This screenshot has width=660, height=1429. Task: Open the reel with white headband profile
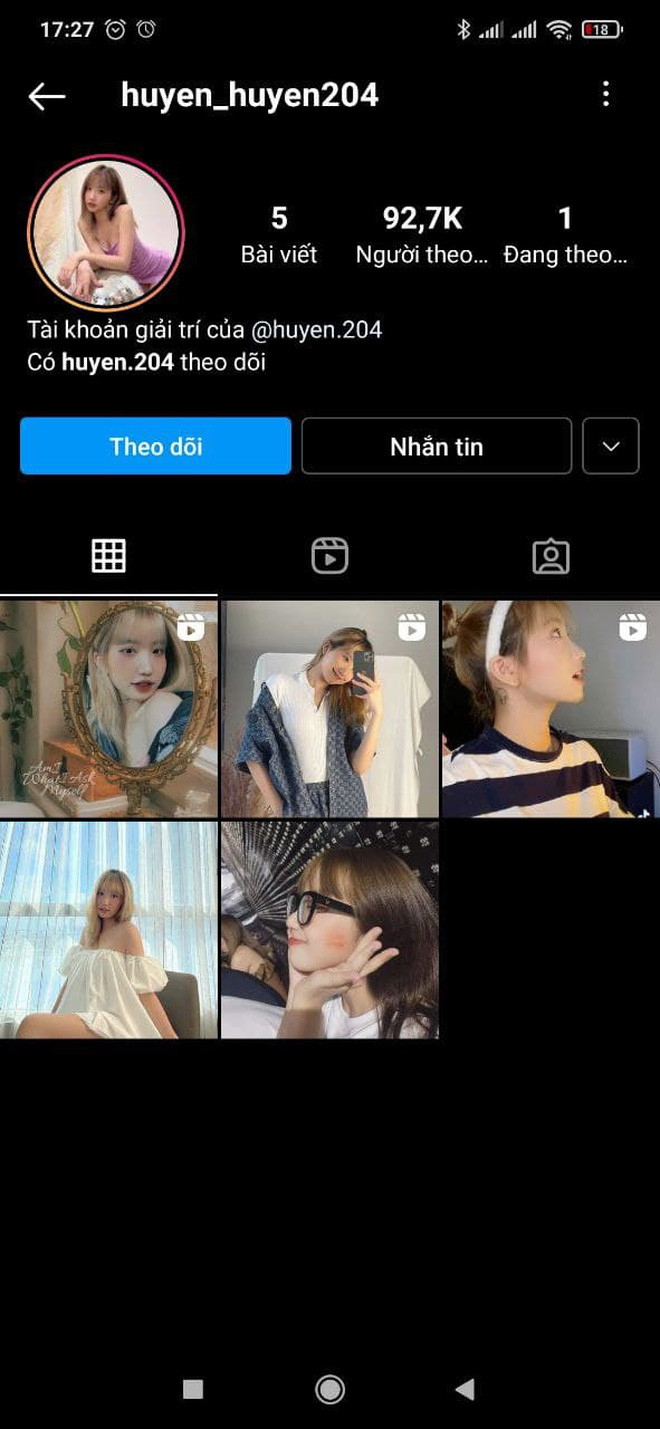(x=551, y=709)
